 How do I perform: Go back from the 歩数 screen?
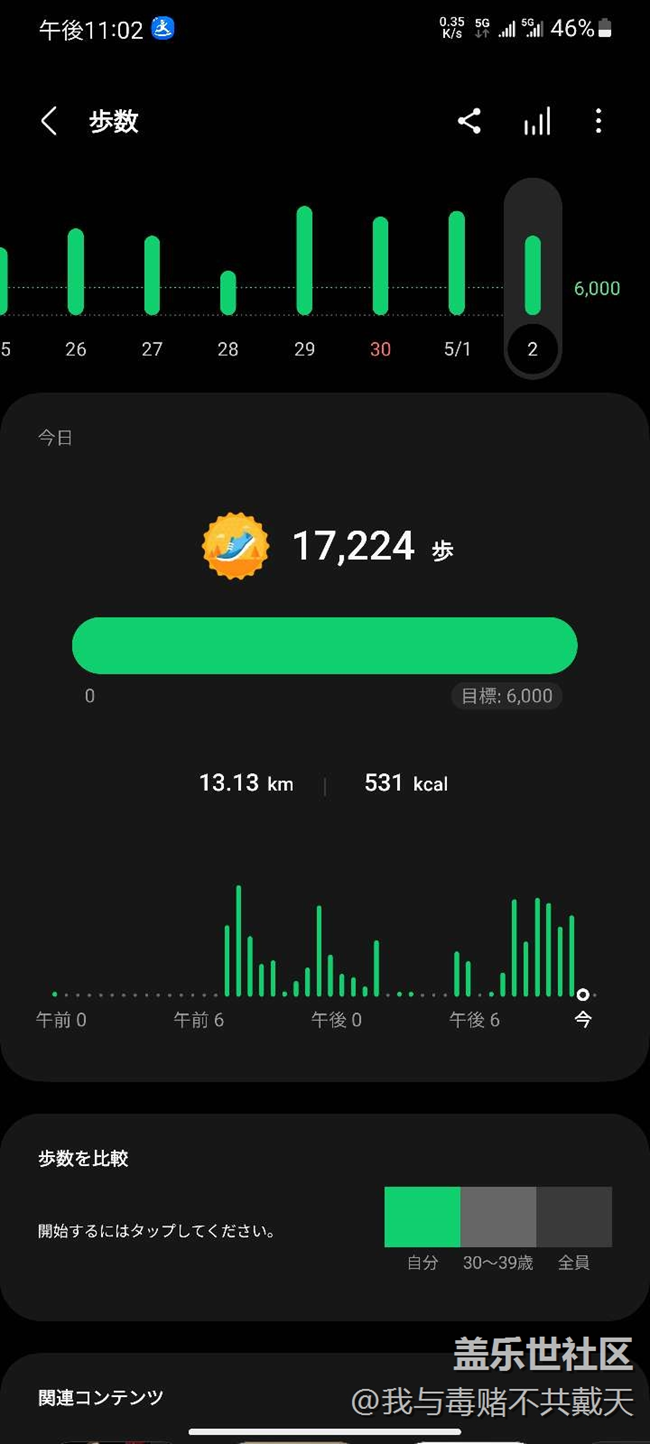tap(49, 122)
